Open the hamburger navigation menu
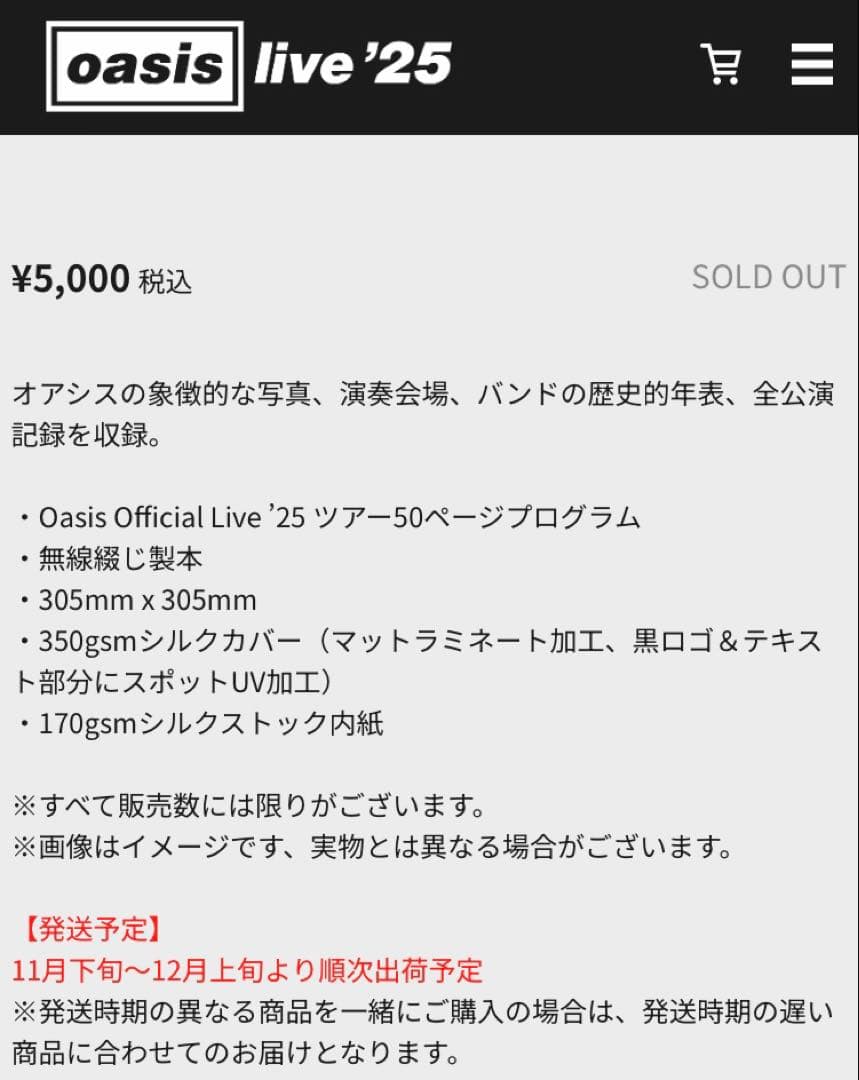Screen dimensions: 859x1080 (812, 63)
